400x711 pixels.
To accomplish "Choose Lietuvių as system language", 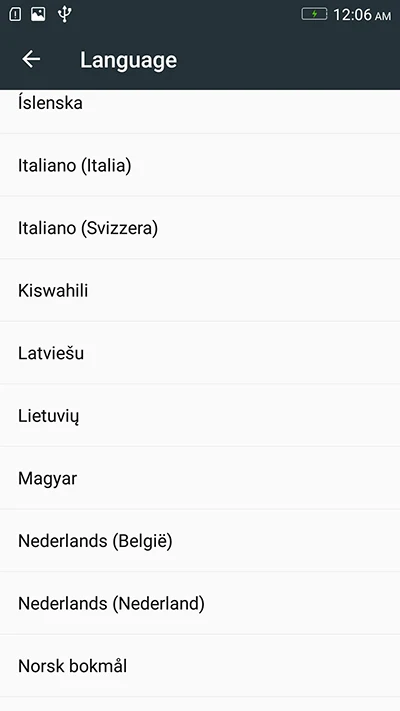I will (x=200, y=415).
